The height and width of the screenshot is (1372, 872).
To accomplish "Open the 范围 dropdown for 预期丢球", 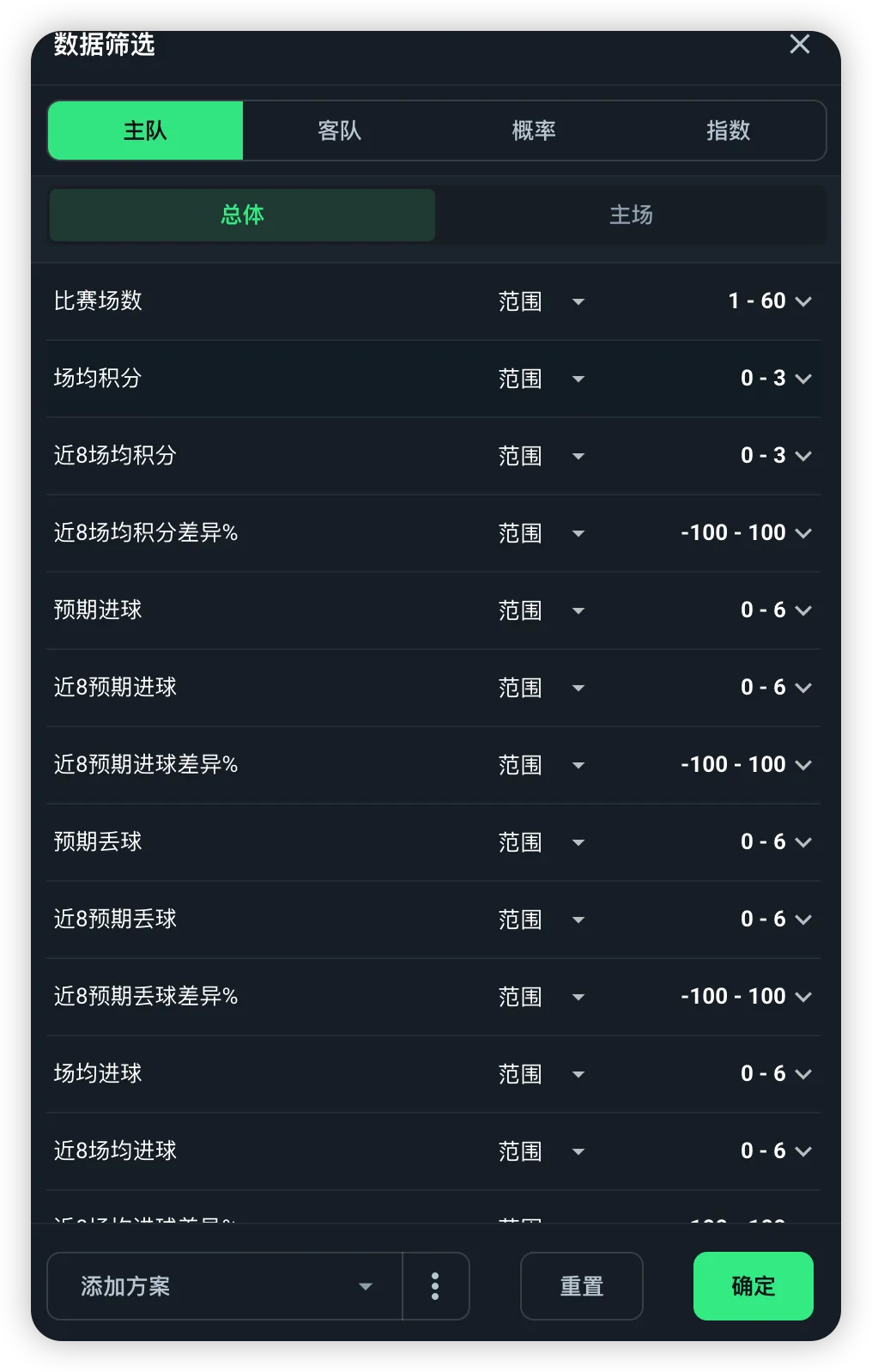I will coord(542,842).
